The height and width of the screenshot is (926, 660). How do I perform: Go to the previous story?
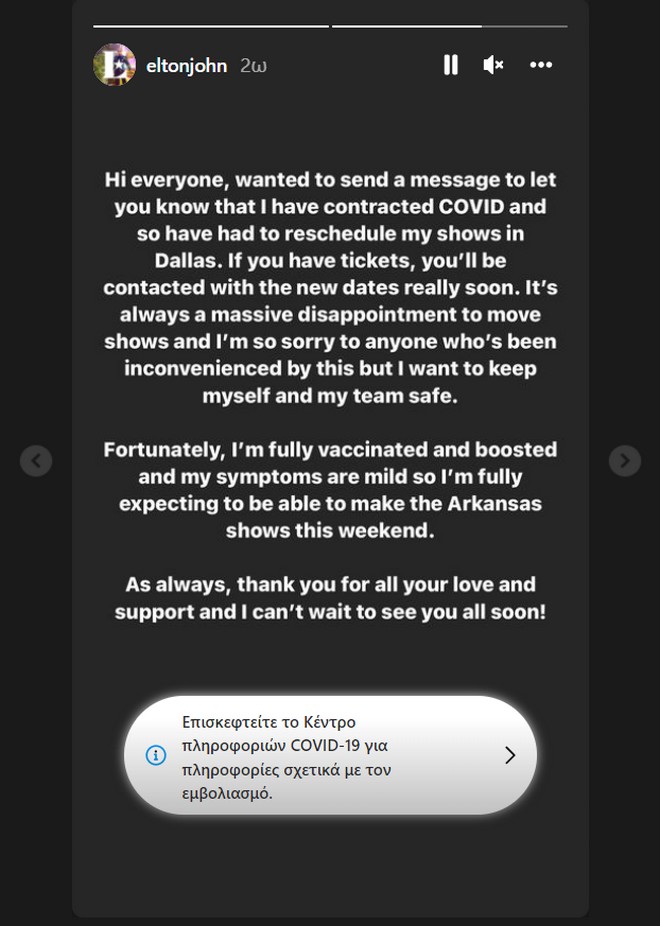pos(36,460)
